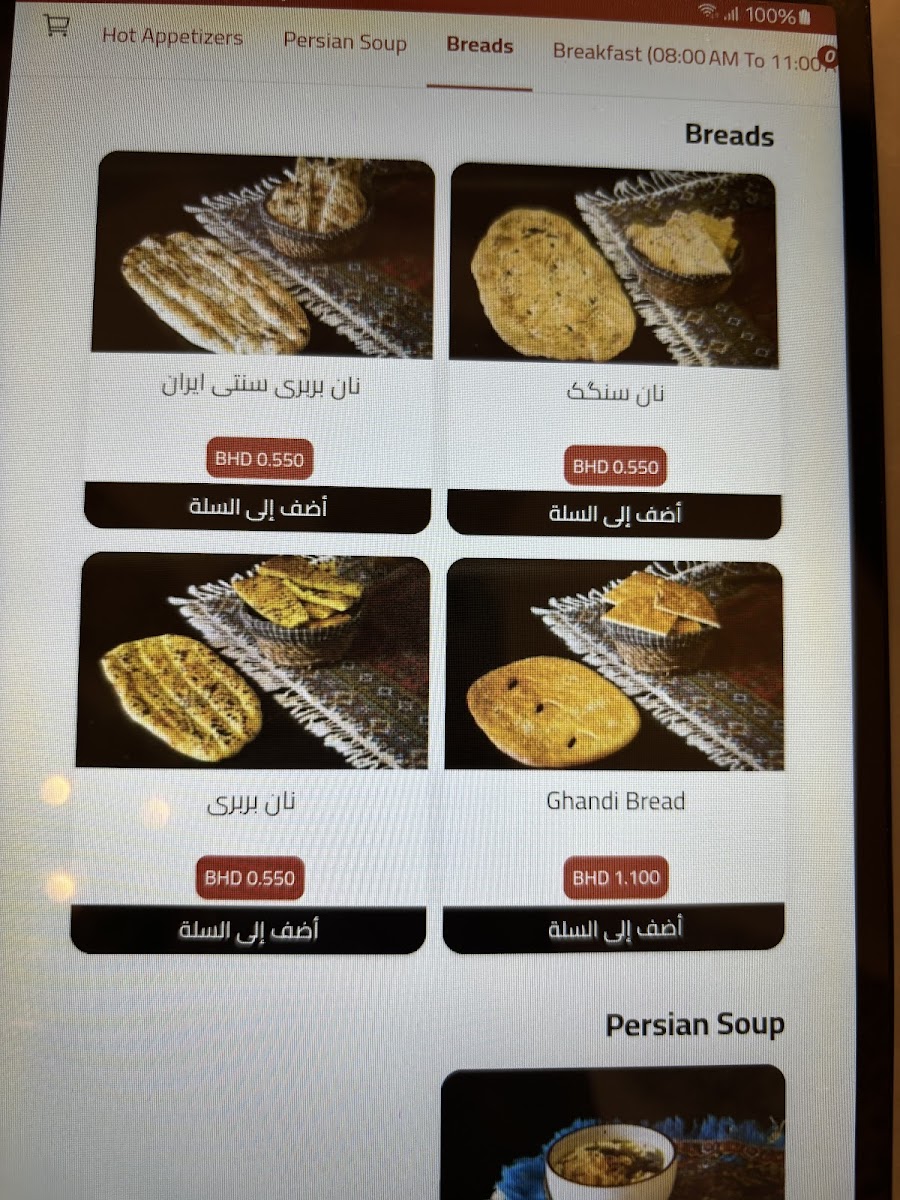Open the shopping cart icon
This screenshot has width=900, height=1200.
pos(57,27)
